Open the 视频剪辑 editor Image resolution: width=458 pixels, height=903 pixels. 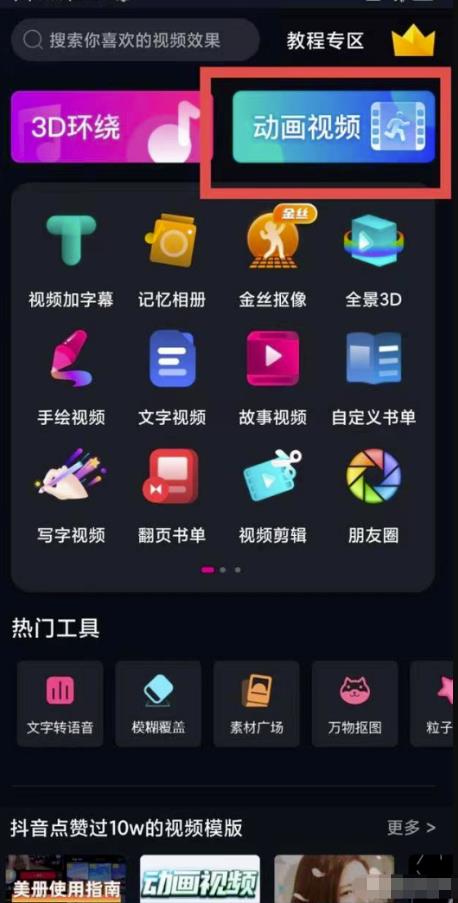pos(272,497)
